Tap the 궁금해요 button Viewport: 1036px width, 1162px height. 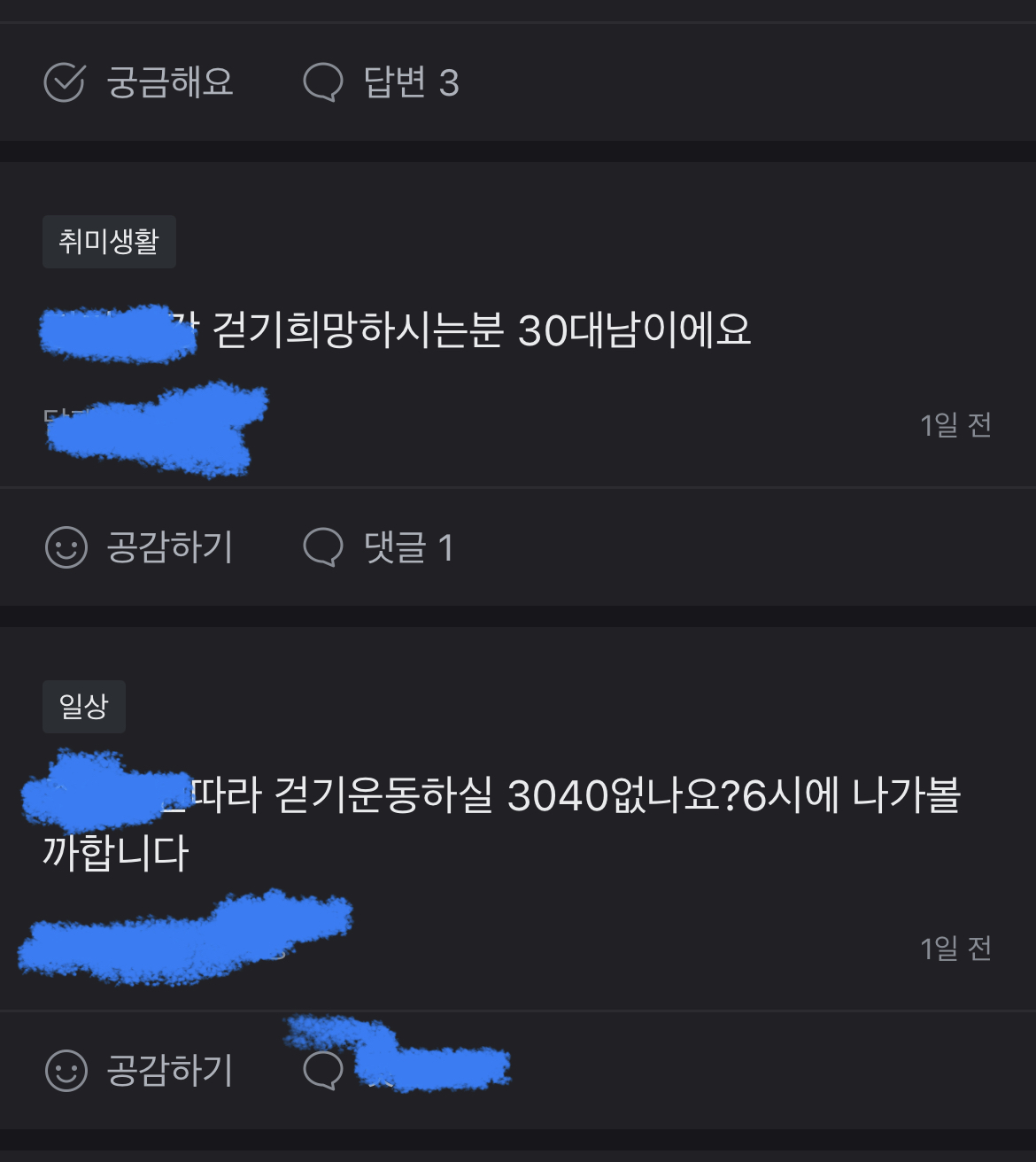pos(140,83)
